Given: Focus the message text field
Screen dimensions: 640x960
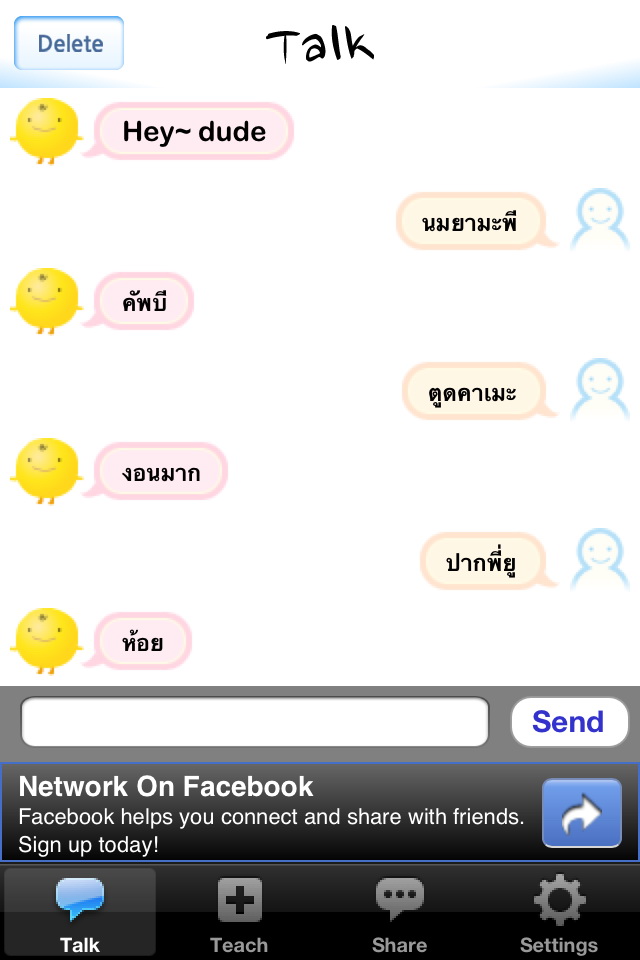Looking at the screenshot, I should point(255,722).
